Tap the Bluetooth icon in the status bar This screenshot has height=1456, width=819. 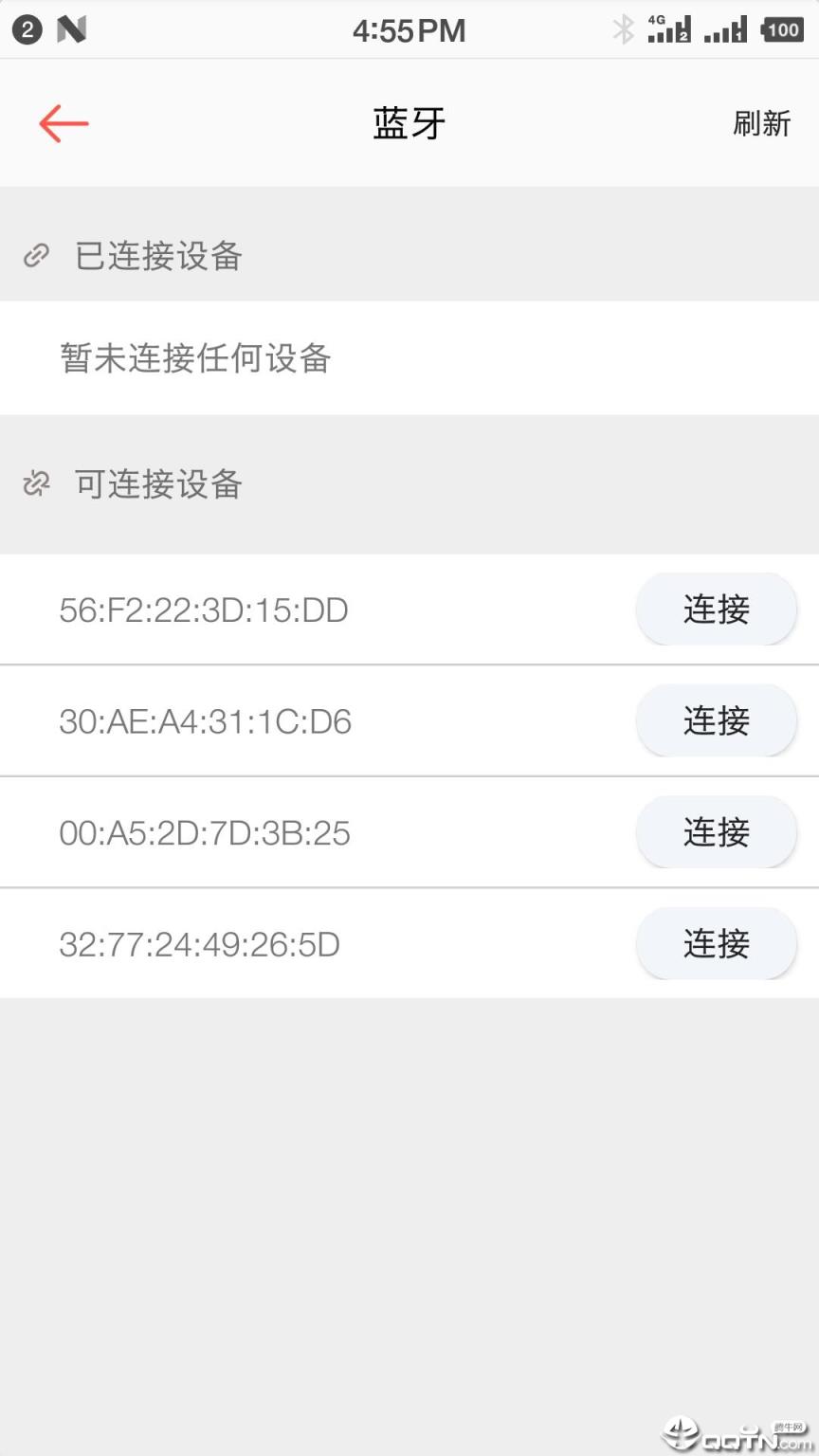tap(623, 29)
